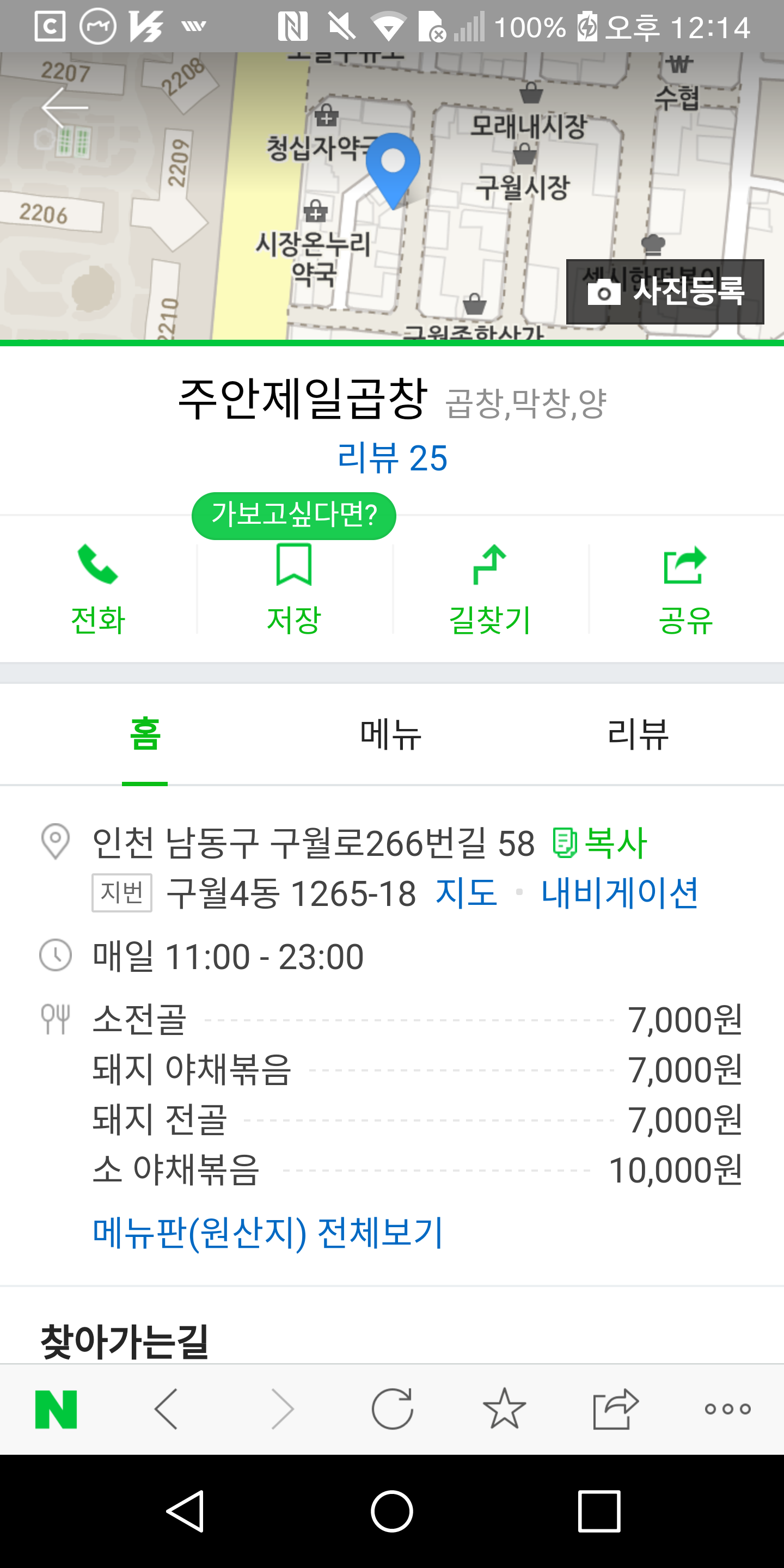This screenshot has height=1568, width=784.
Task: Bookmark the page with star icon
Action: 504,1408
